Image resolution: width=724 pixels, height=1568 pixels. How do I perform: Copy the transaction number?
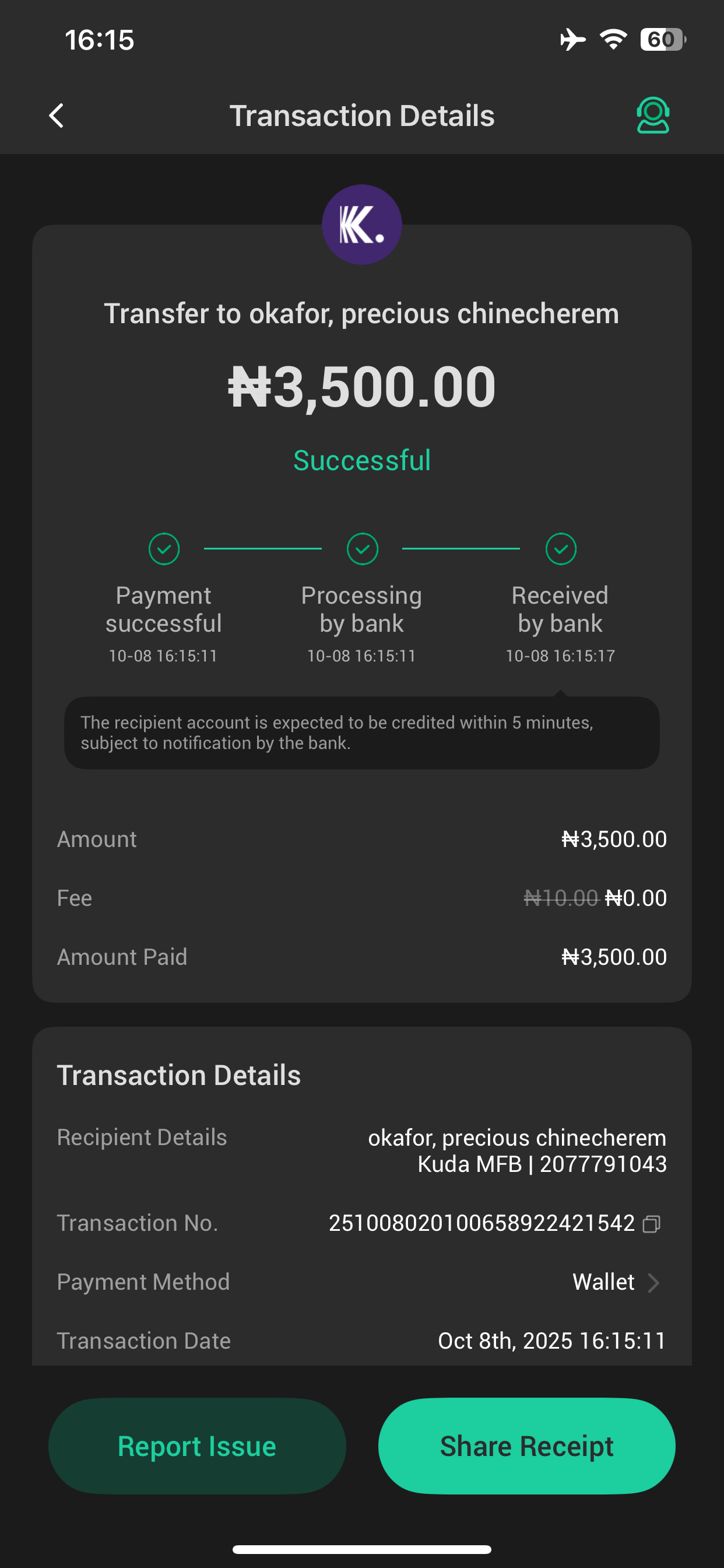[652, 1224]
